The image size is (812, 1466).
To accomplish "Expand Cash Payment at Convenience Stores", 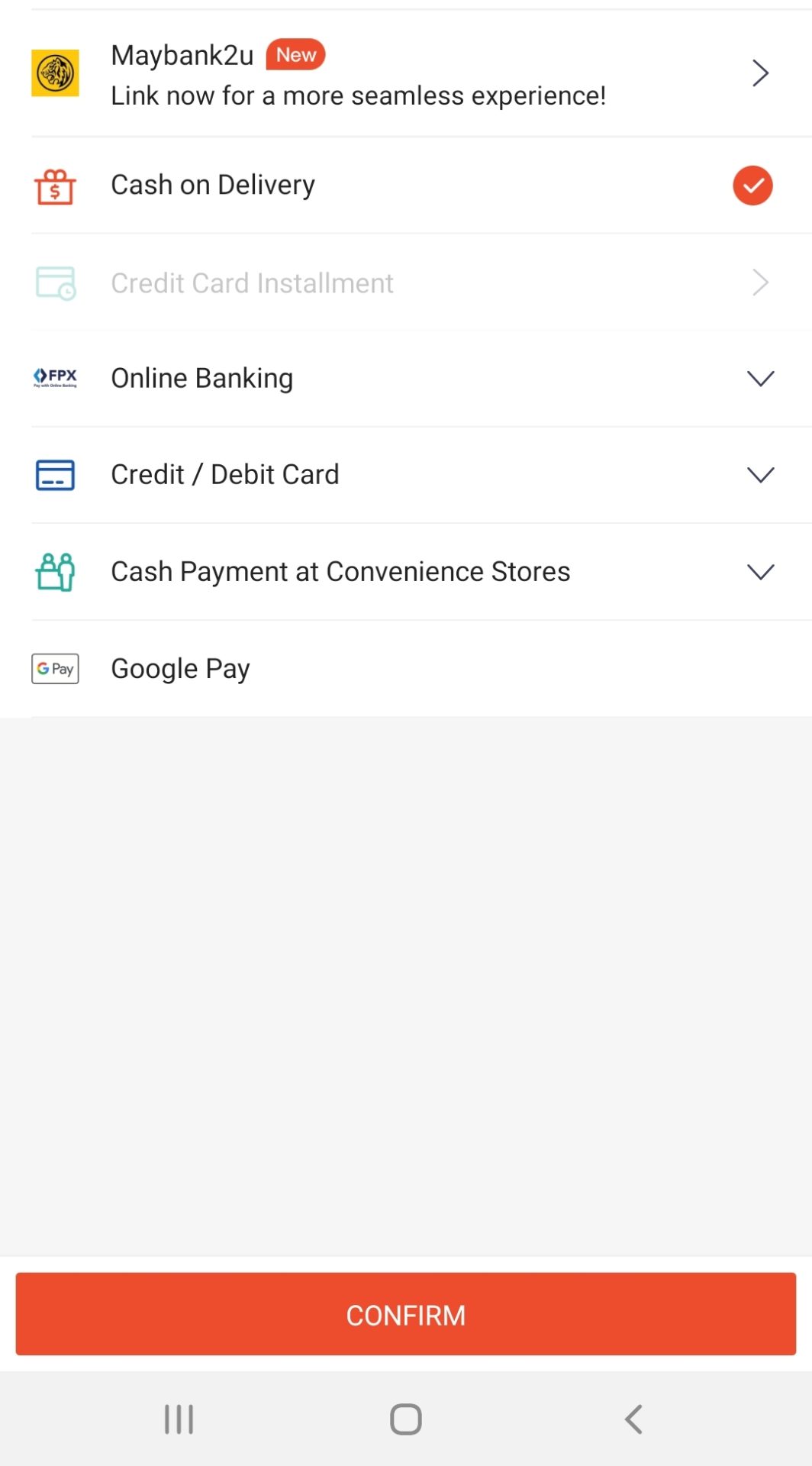I will coord(404,572).
